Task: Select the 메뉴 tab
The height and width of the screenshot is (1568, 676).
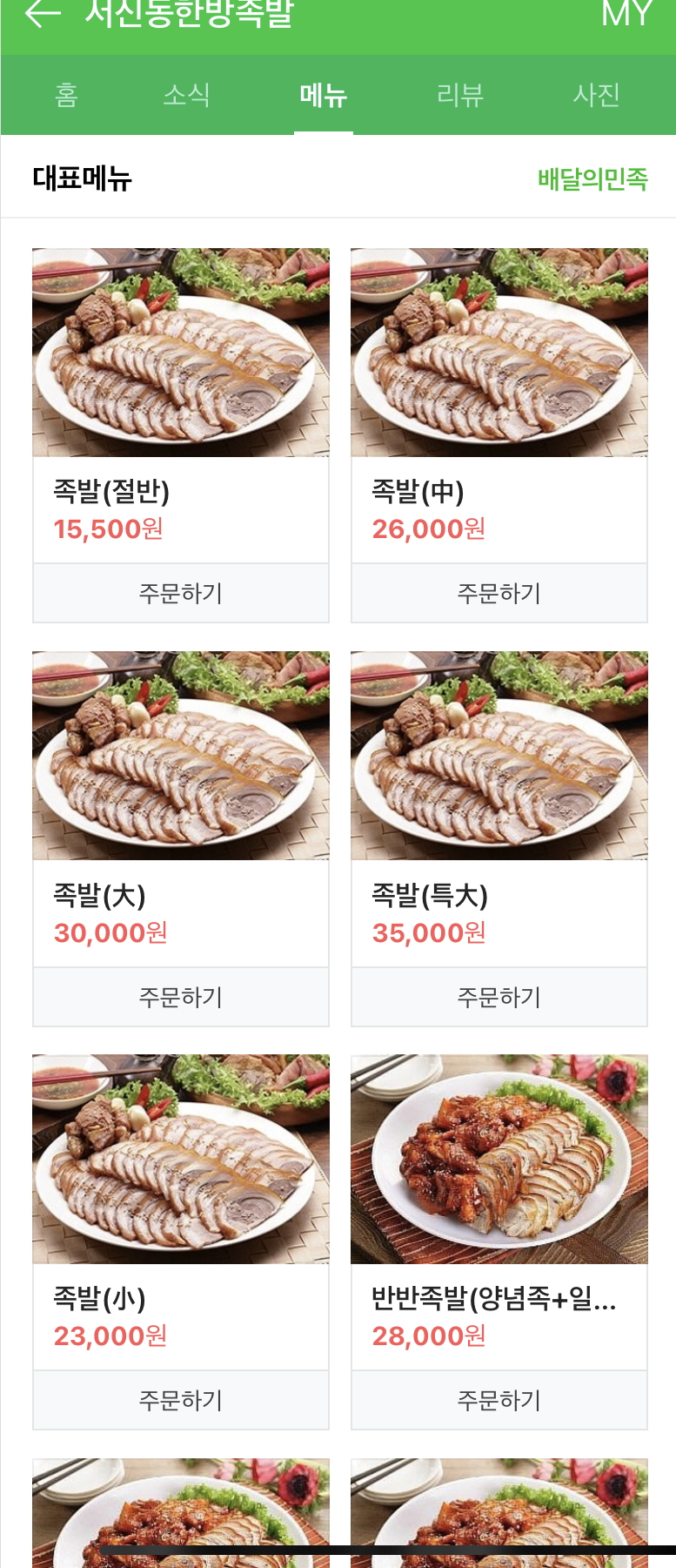Action: pos(323,95)
